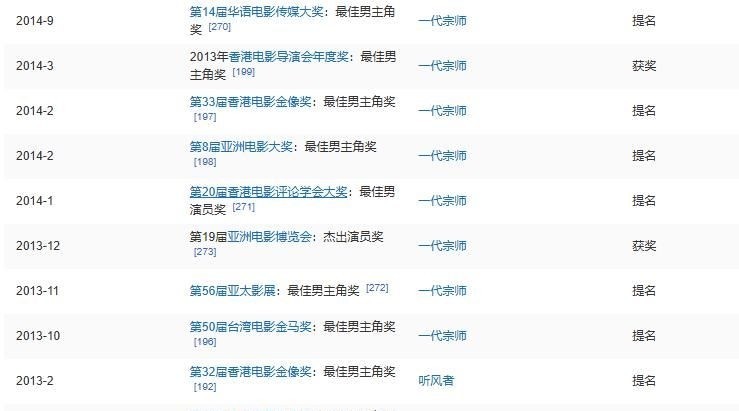Tap citation [192]

205,387
